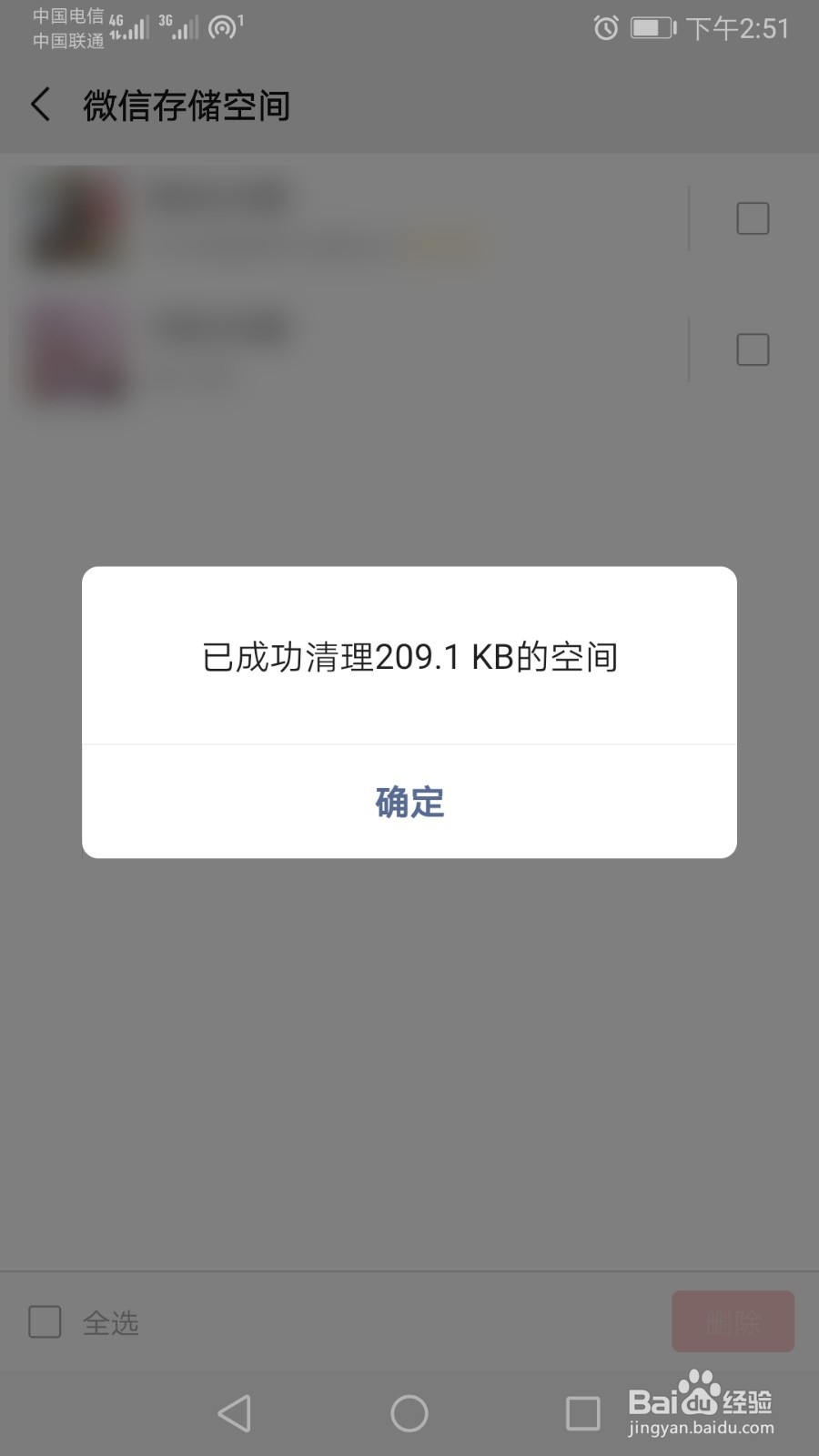Enable the 全选 select-all checkbox
Screen dimensions: 819x1456
[44, 1322]
